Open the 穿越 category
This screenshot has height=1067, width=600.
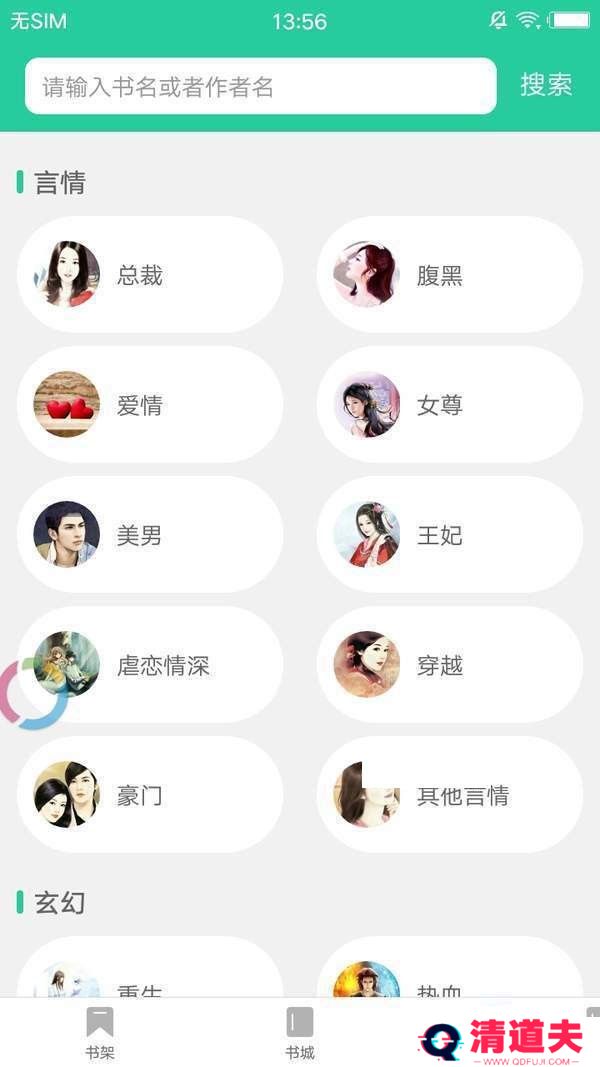point(450,665)
